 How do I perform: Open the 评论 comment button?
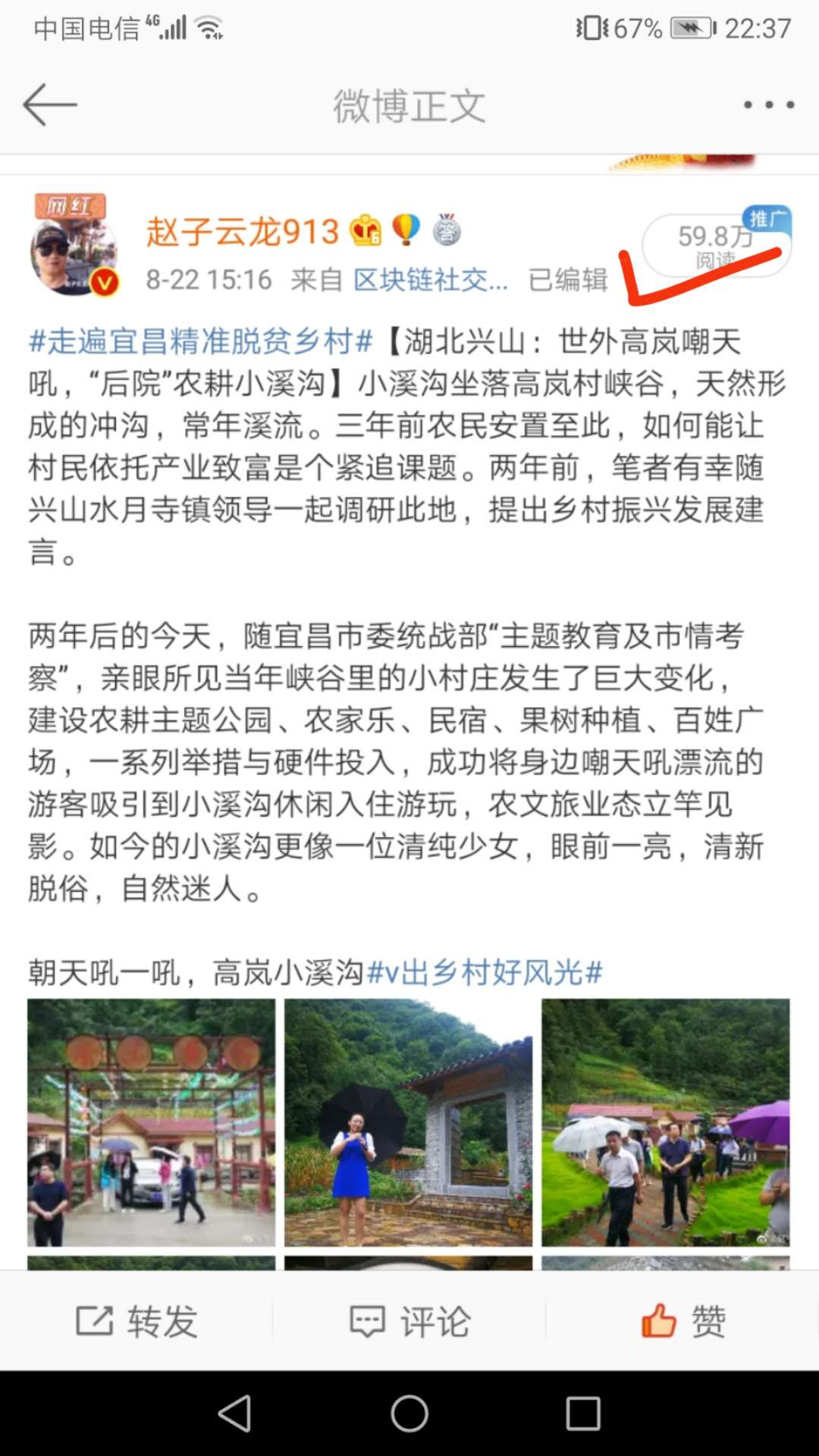coord(409,1321)
